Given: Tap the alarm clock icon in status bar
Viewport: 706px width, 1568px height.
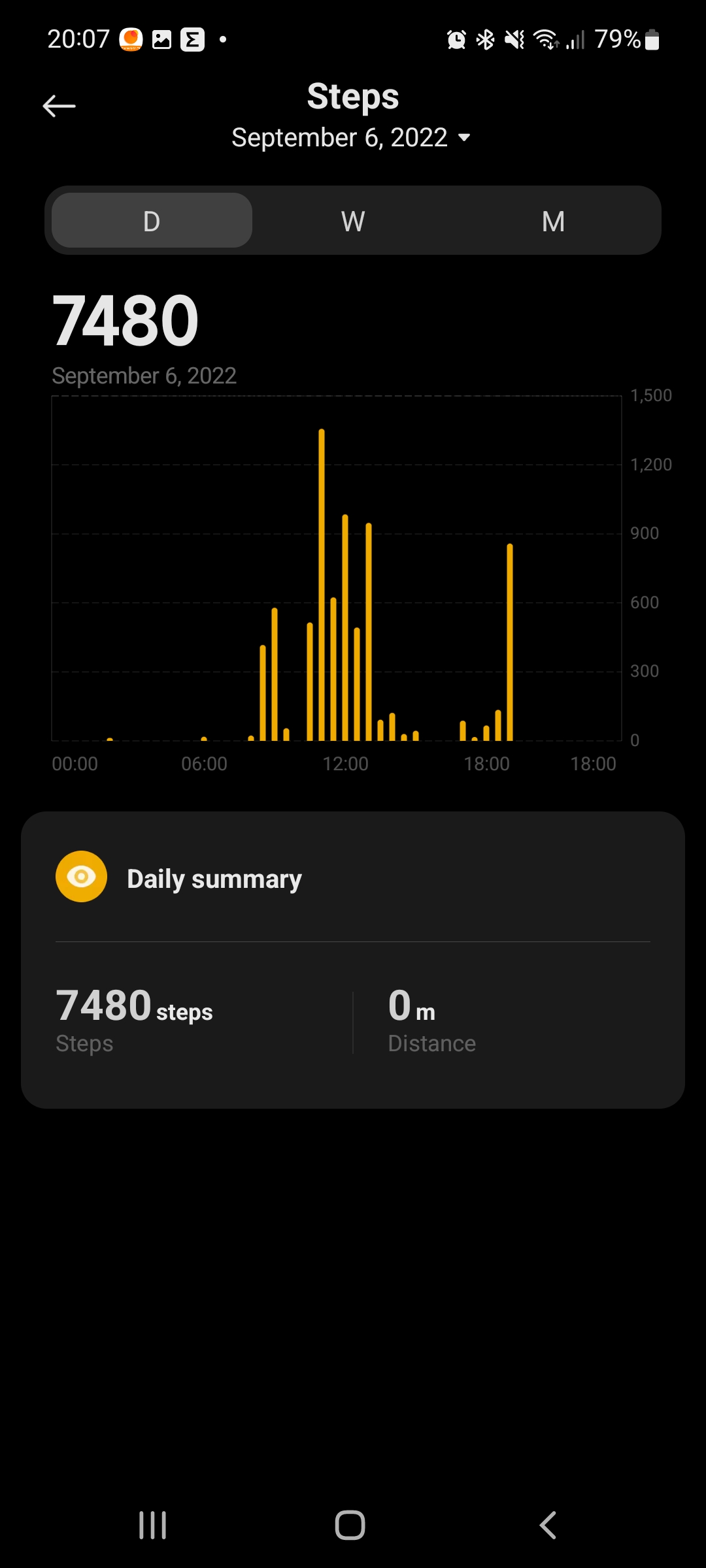Looking at the screenshot, I should tap(456, 40).
